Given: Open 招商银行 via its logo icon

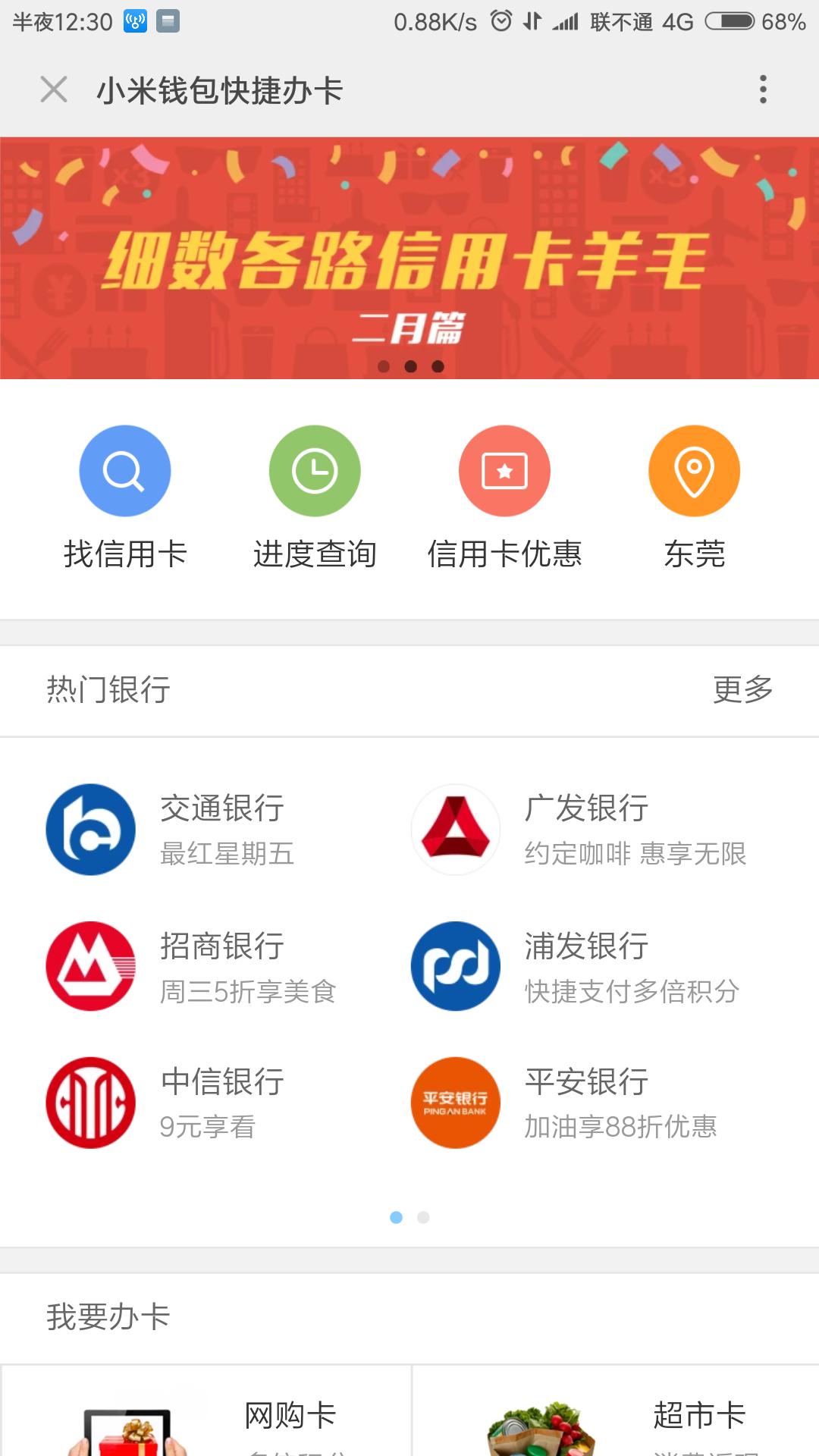Looking at the screenshot, I should [x=90, y=966].
